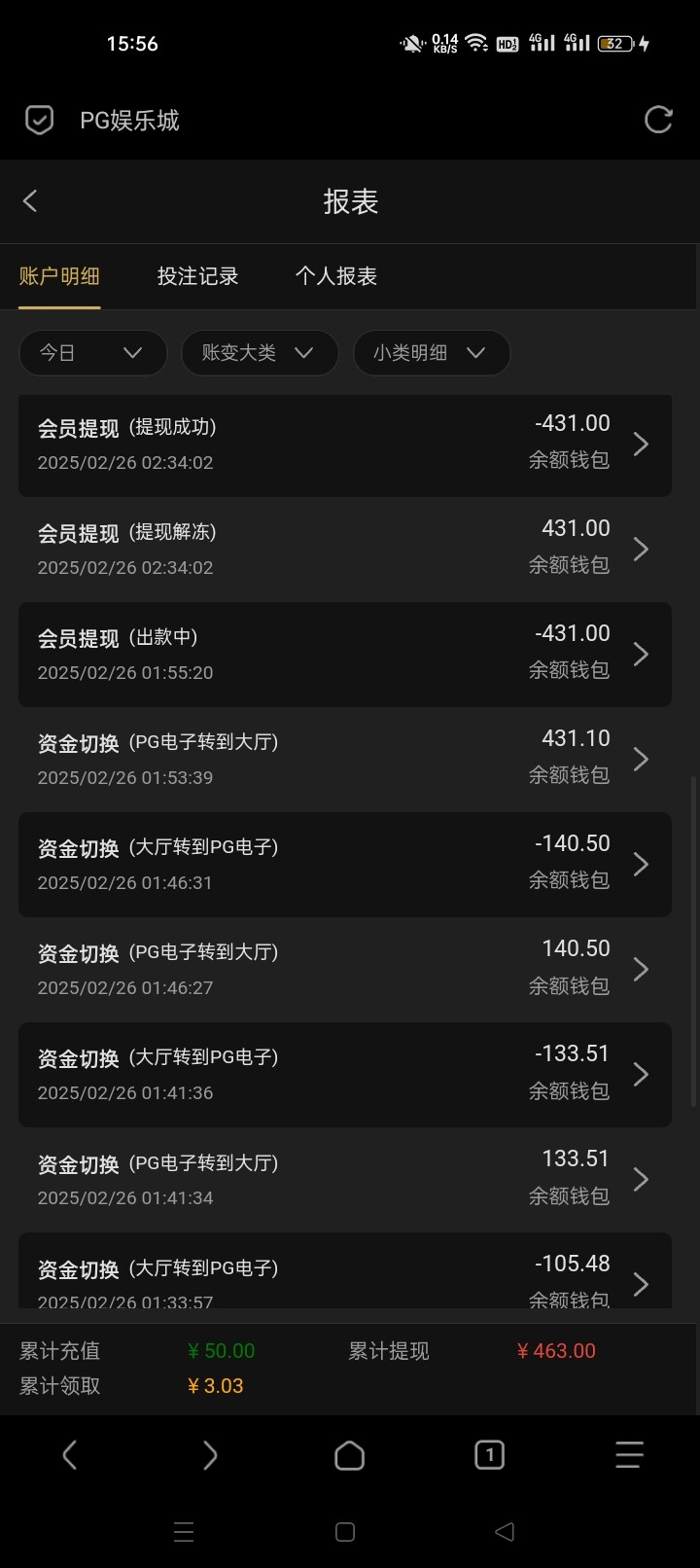Switch to the 个人报表 tab
Image resolution: width=700 pixels, height=1568 pixels.
pos(335,276)
